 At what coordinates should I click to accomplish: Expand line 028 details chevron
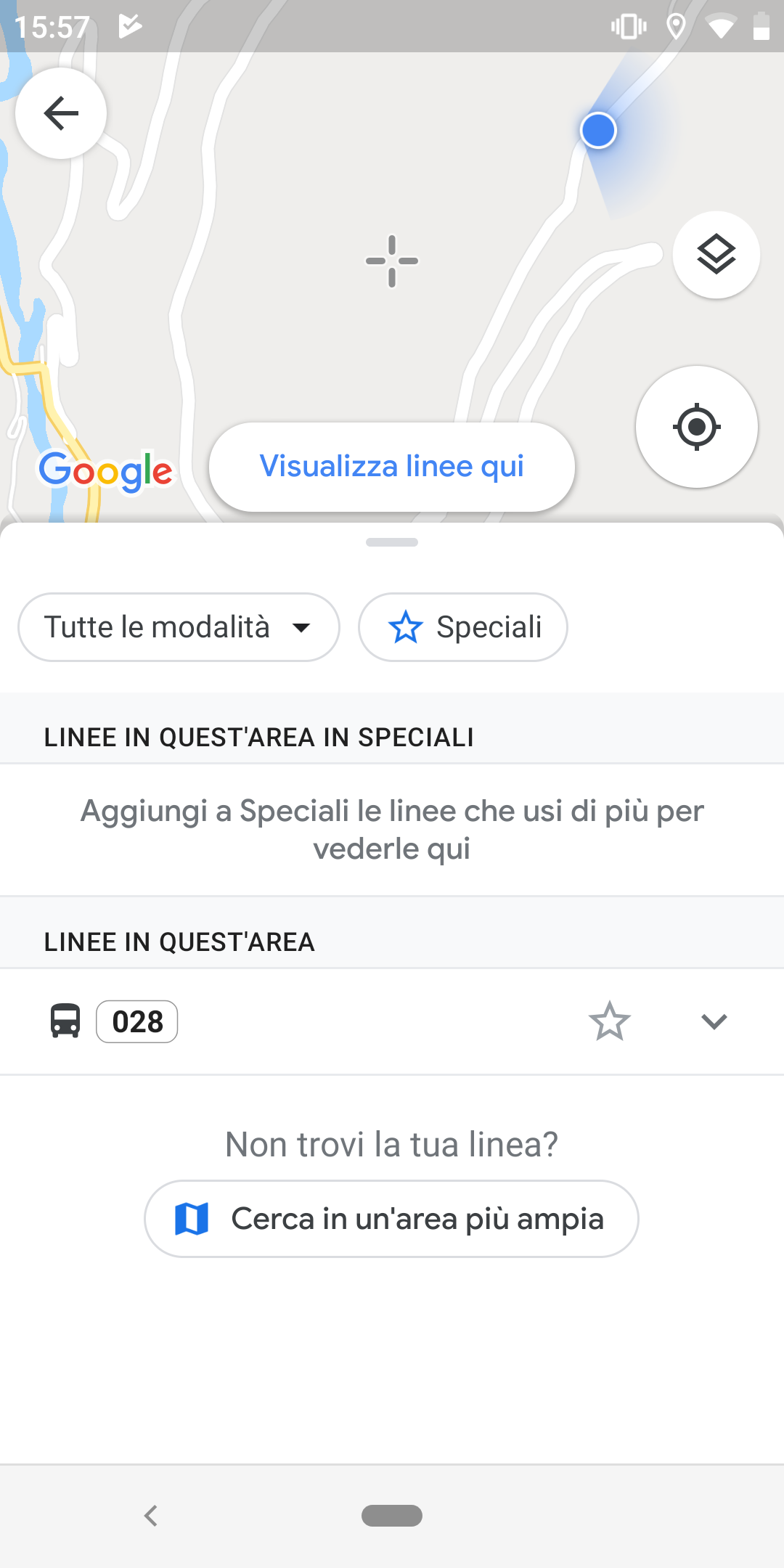coord(714,1021)
